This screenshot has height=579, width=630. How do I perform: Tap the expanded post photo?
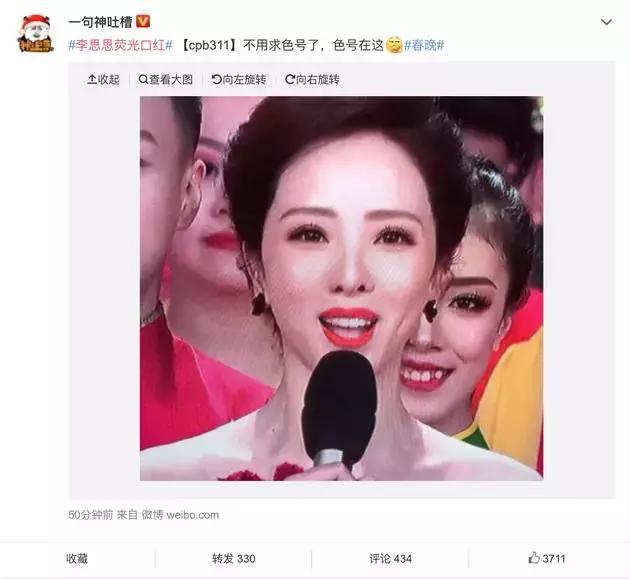[341, 288]
